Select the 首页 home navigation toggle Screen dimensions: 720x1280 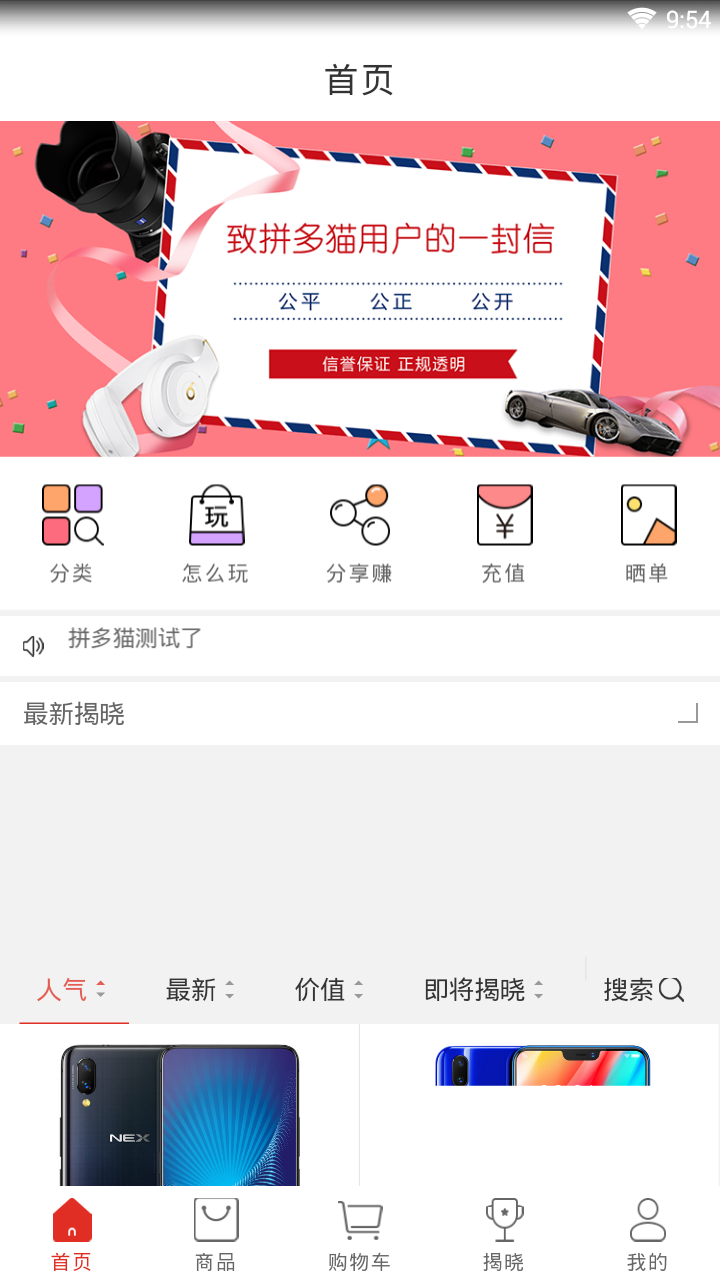click(71, 1232)
